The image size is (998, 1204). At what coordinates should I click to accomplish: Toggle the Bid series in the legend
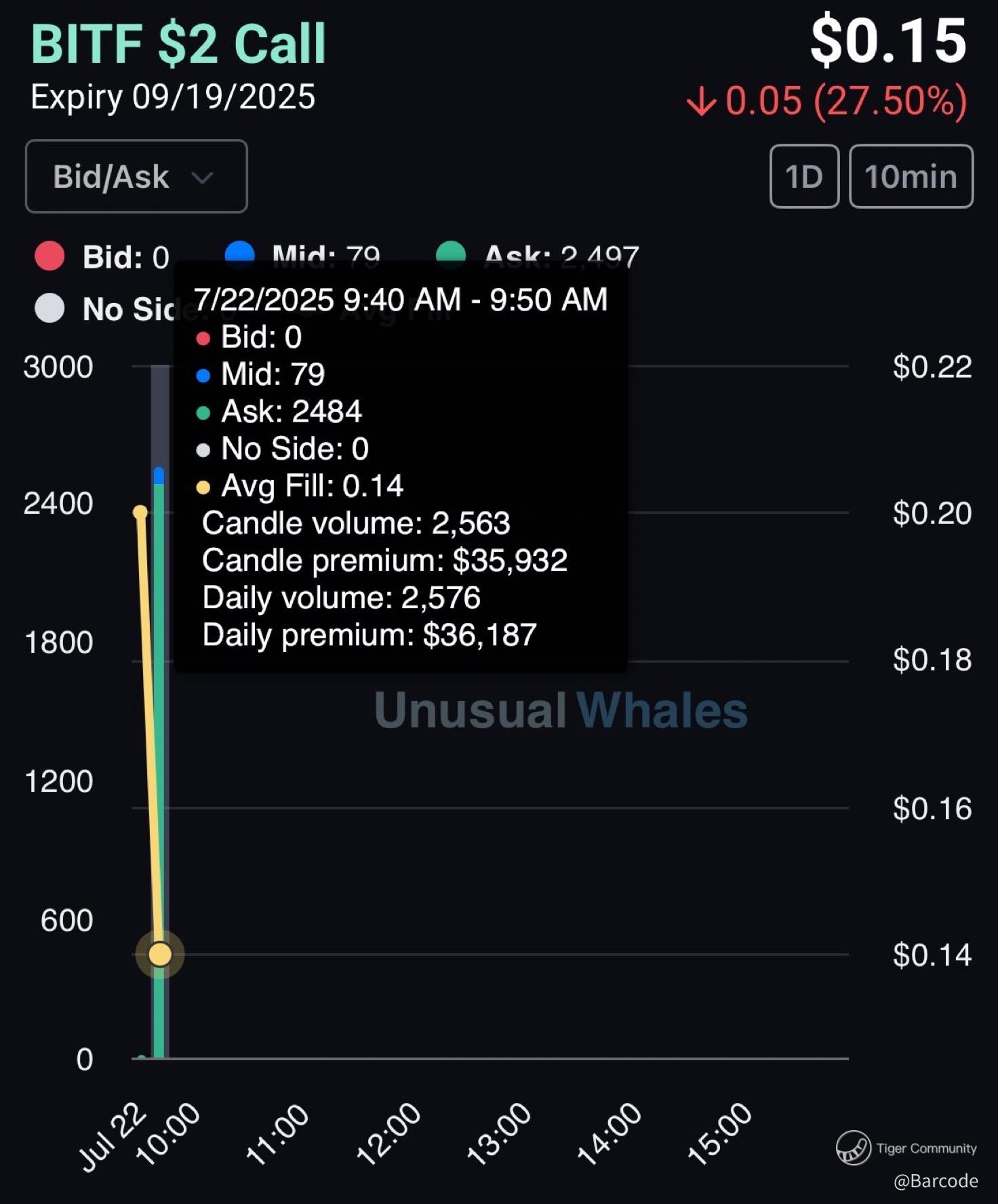pos(102,257)
